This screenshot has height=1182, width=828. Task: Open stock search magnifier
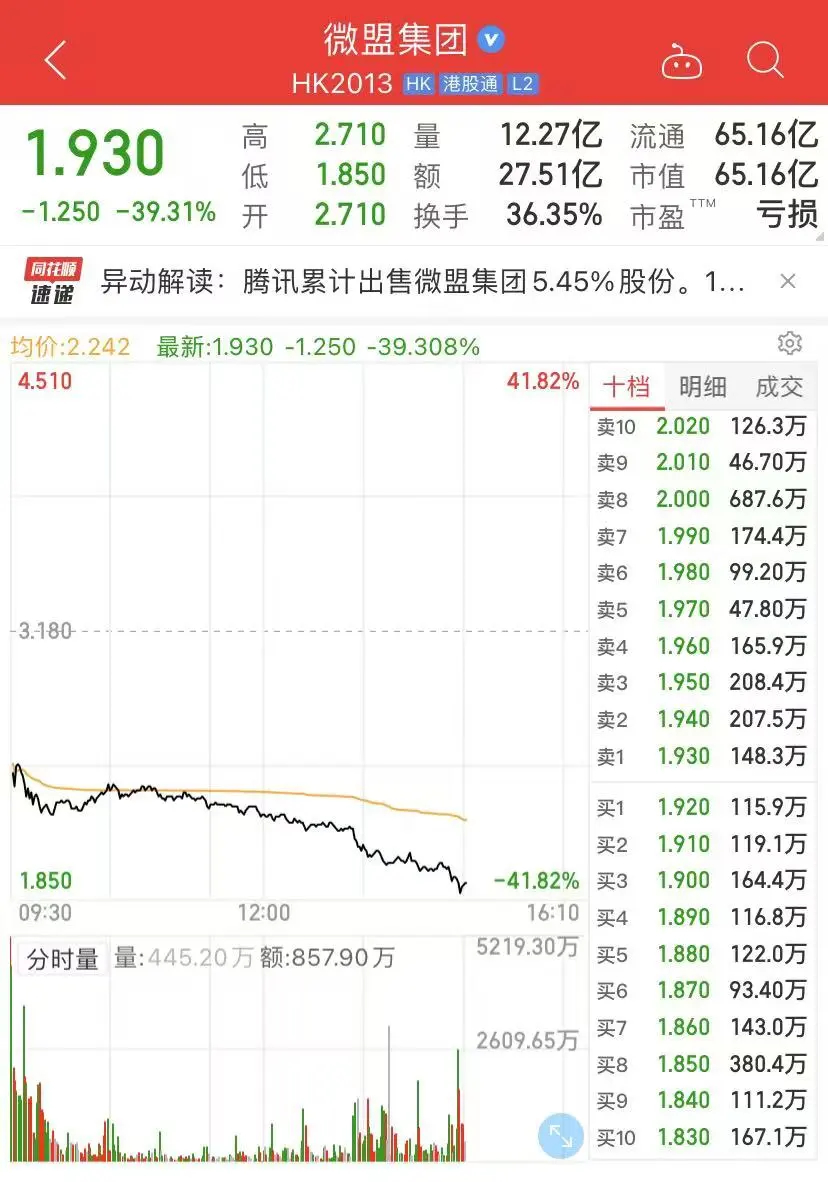coord(765,60)
